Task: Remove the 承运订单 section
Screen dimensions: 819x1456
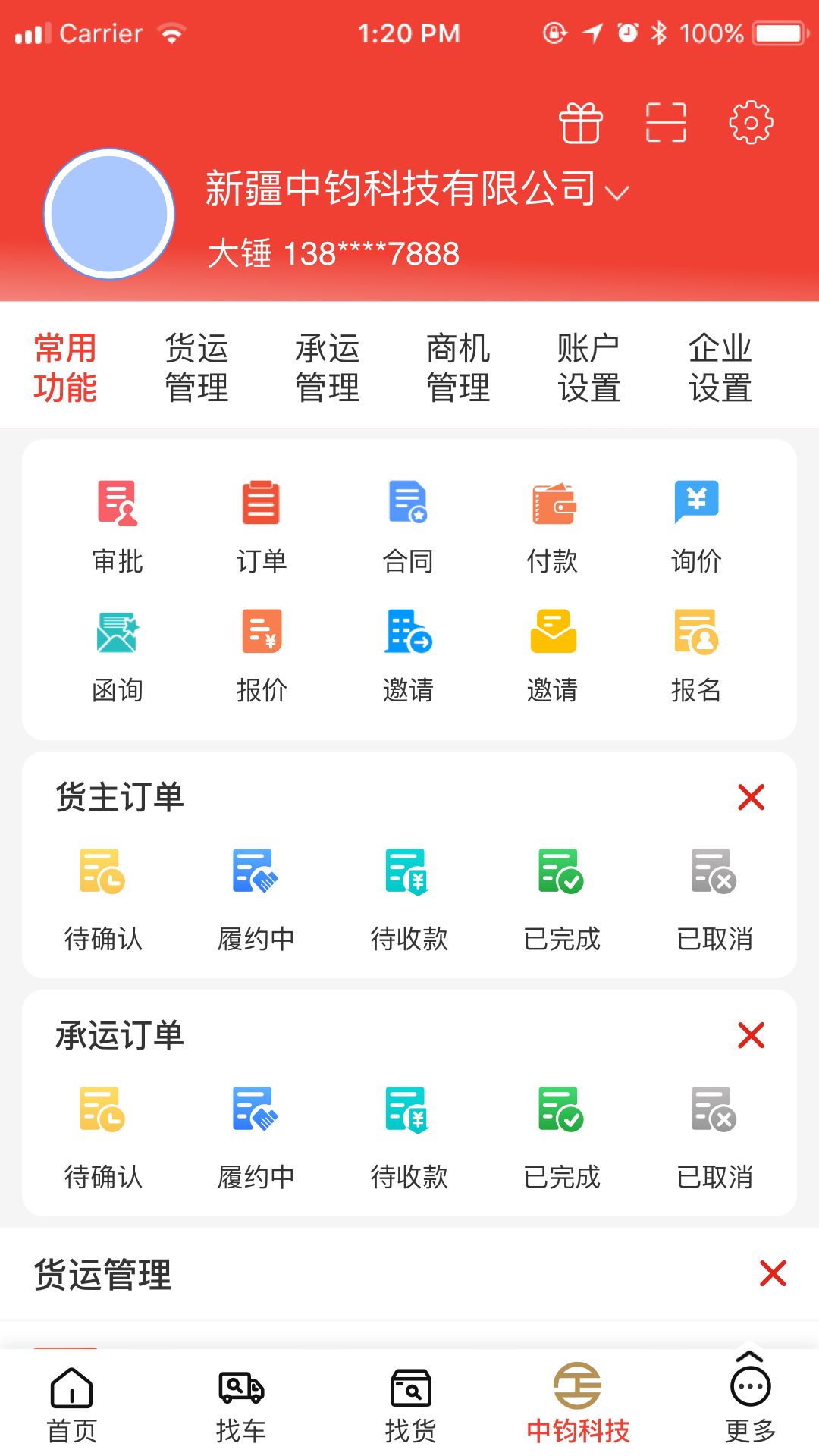Action: pos(750,1035)
